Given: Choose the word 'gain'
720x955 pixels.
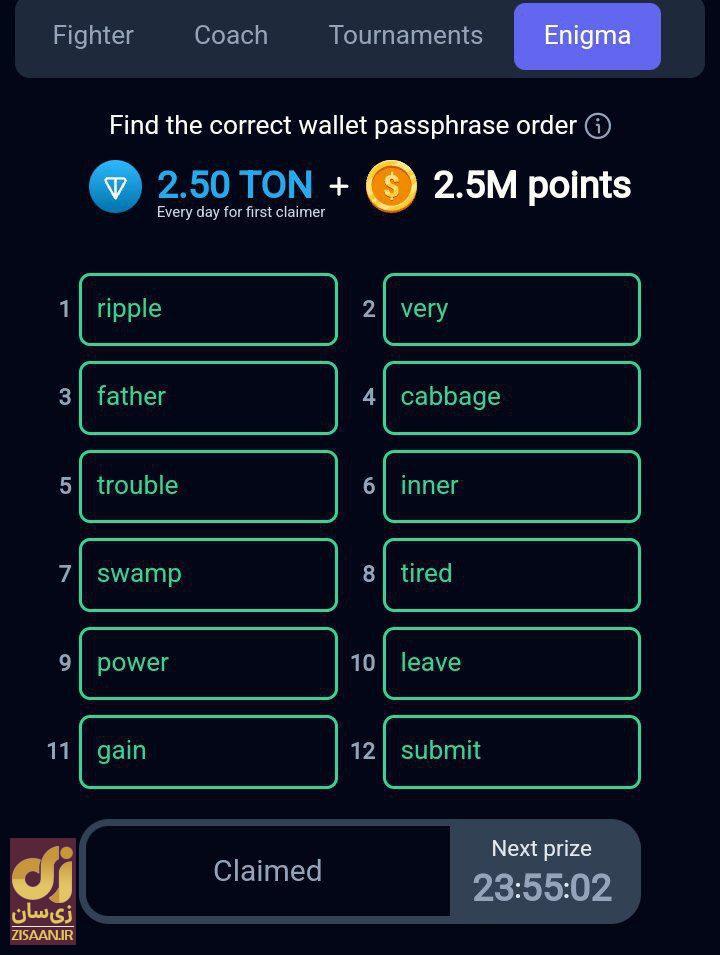Looking at the screenshot, I should (208, 751).
